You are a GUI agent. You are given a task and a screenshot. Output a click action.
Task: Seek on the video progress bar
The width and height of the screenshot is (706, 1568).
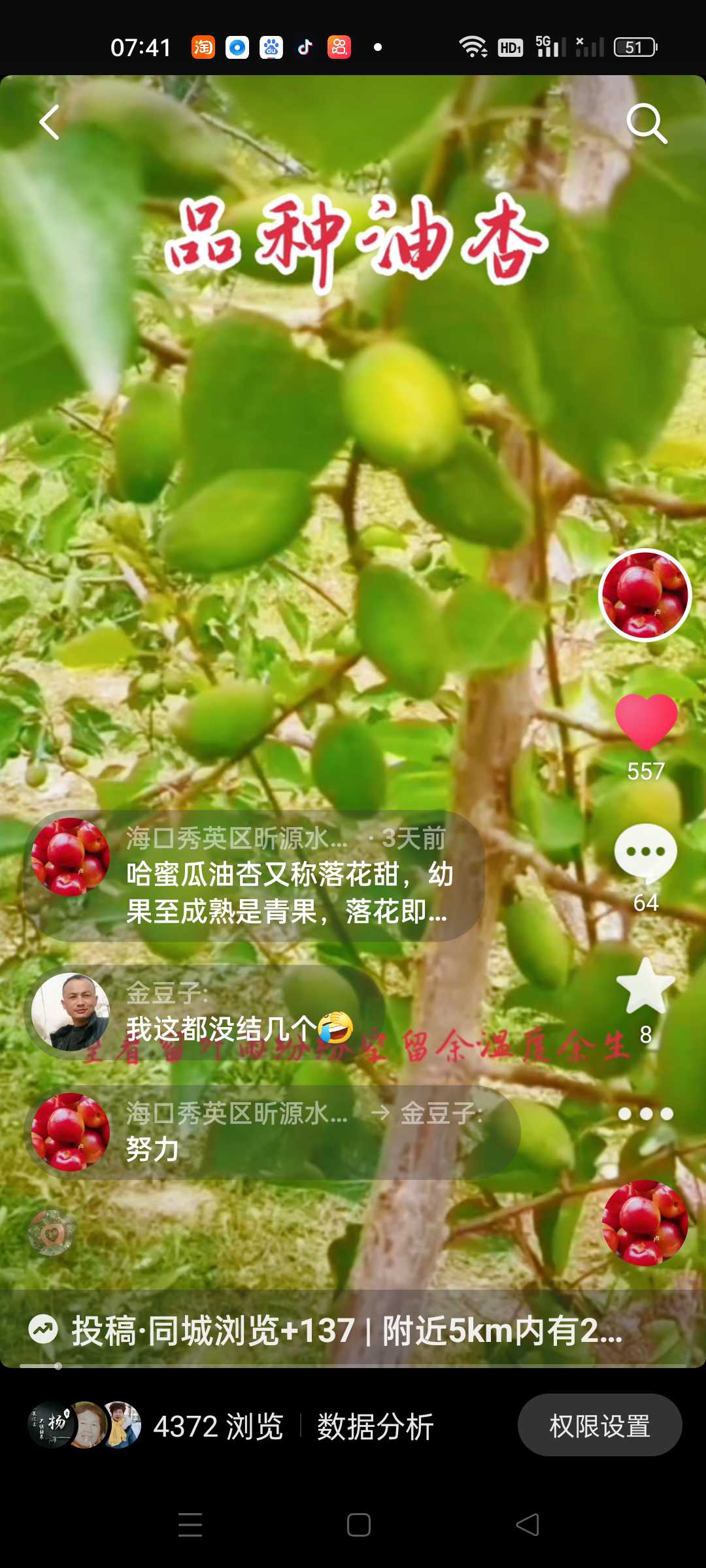[x=353, y=1365]
